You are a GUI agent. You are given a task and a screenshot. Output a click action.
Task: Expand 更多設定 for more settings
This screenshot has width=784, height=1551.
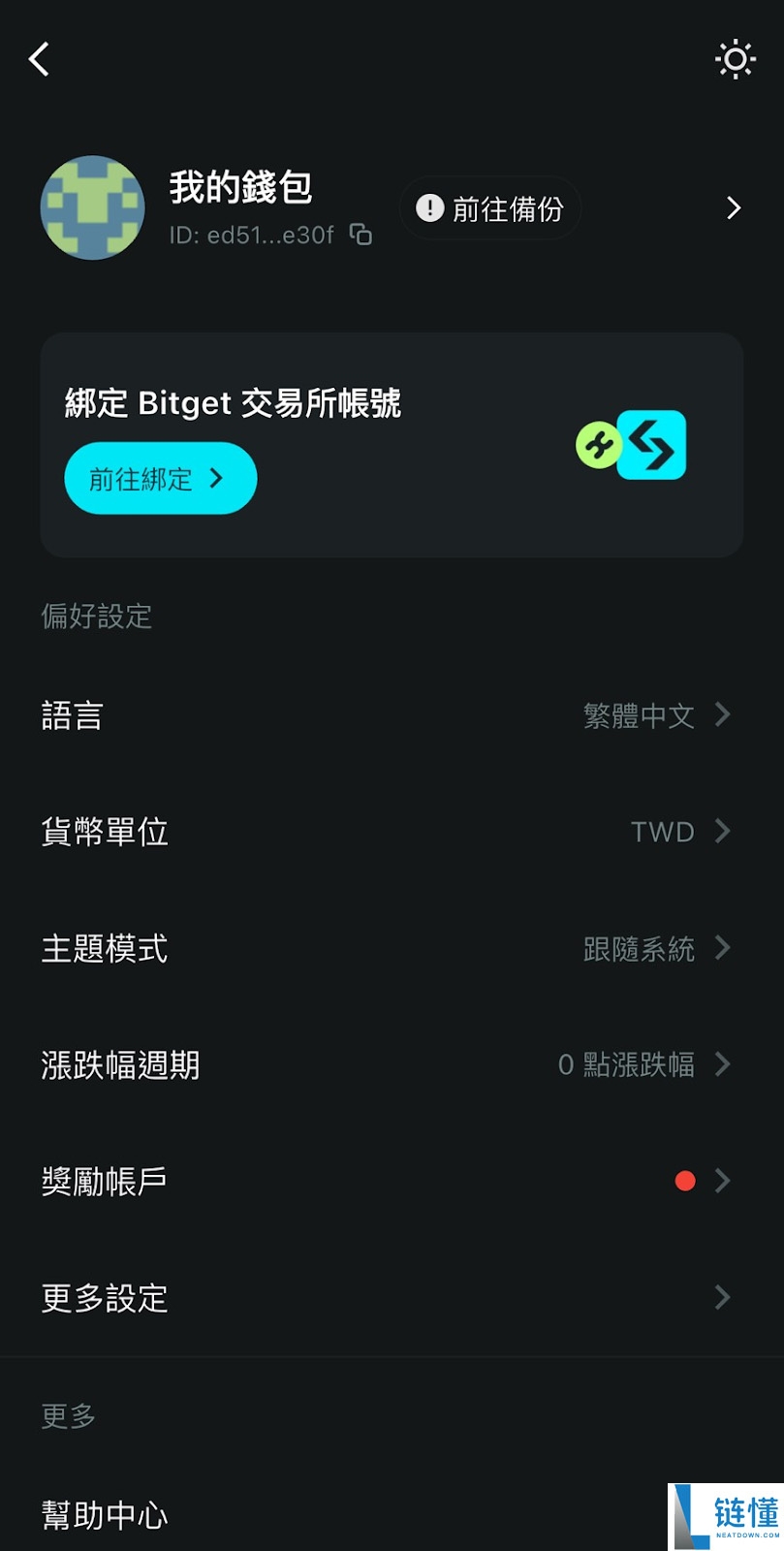[x=392, y=1297]
